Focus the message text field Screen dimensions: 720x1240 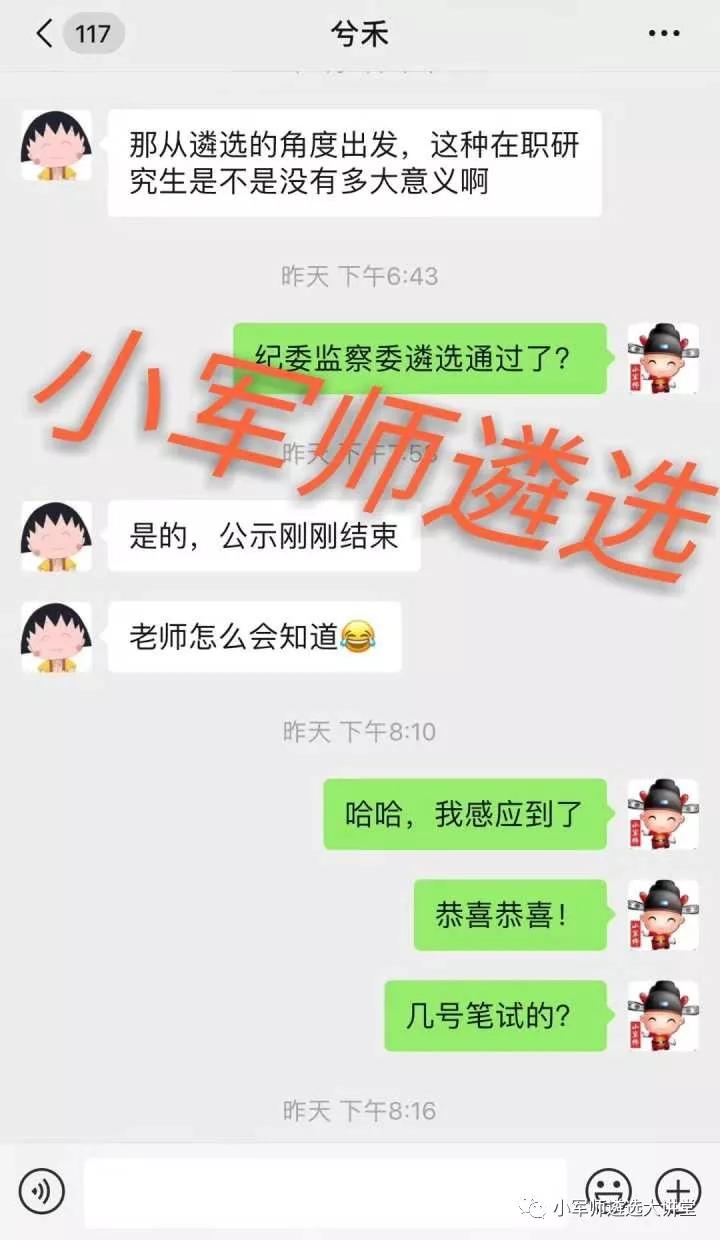tap(325, 1192)
